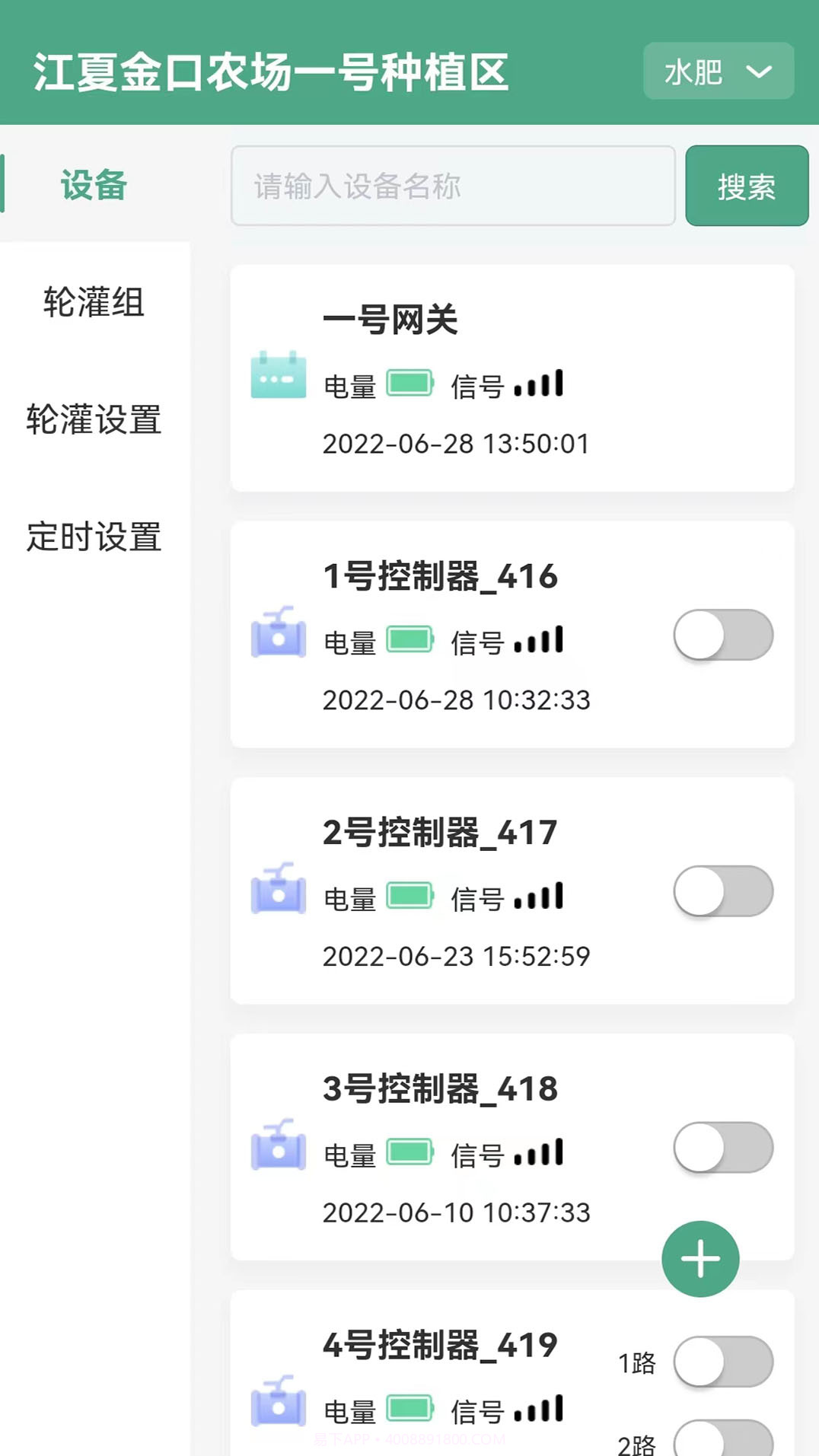Click the 一号网关 gateway device icon

point(279,378)
